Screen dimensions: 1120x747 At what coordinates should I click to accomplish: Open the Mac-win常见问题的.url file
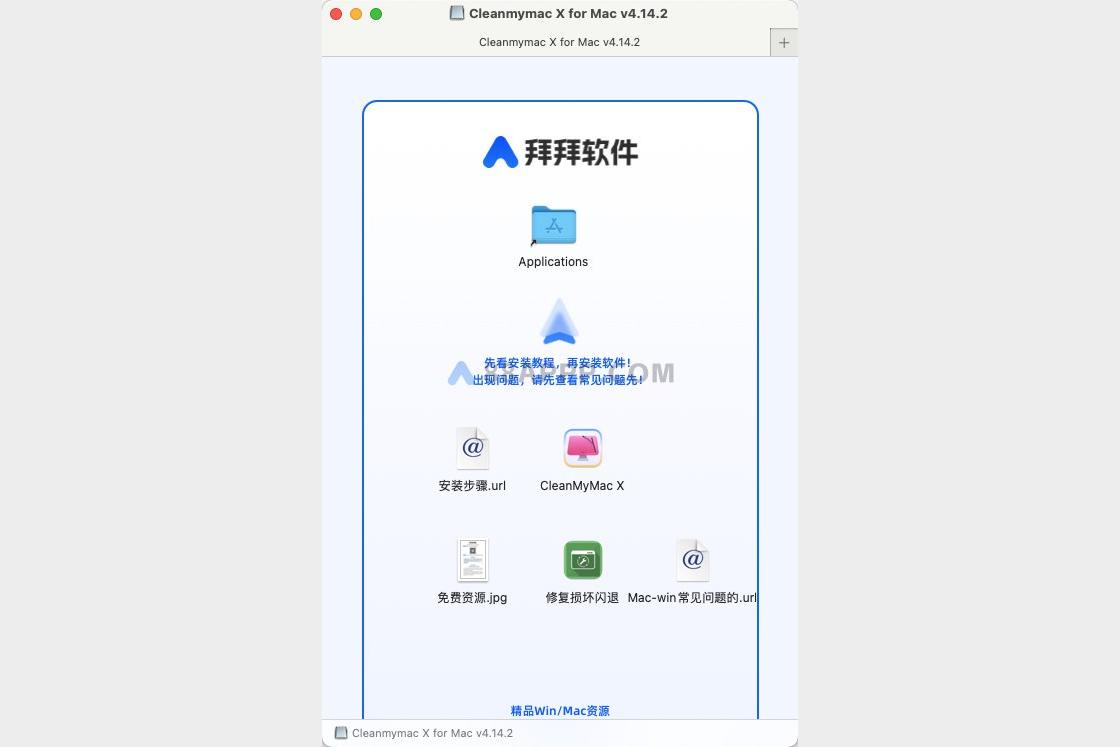(692, 560)
